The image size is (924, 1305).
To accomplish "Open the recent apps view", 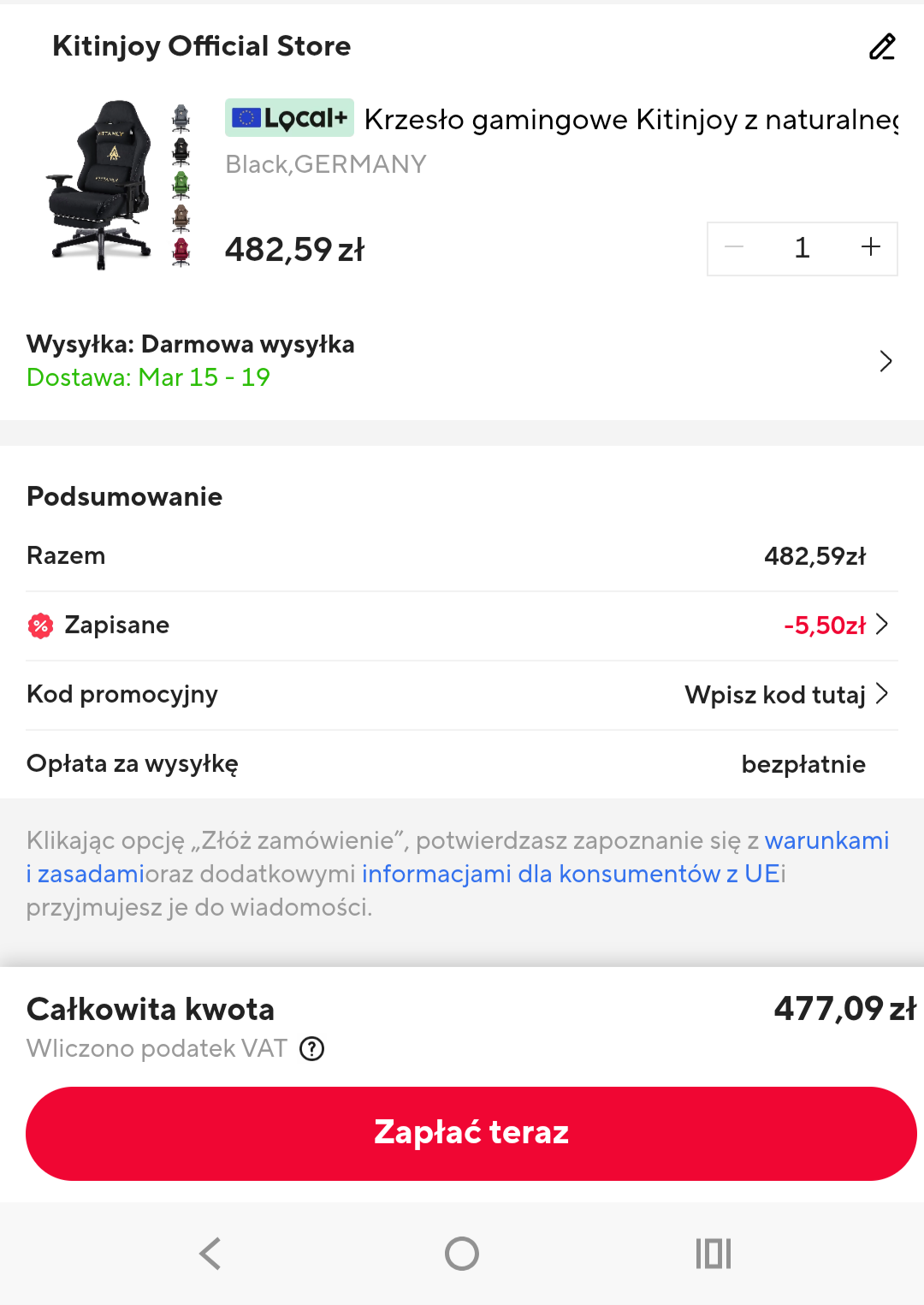I will coord(713,1254).
